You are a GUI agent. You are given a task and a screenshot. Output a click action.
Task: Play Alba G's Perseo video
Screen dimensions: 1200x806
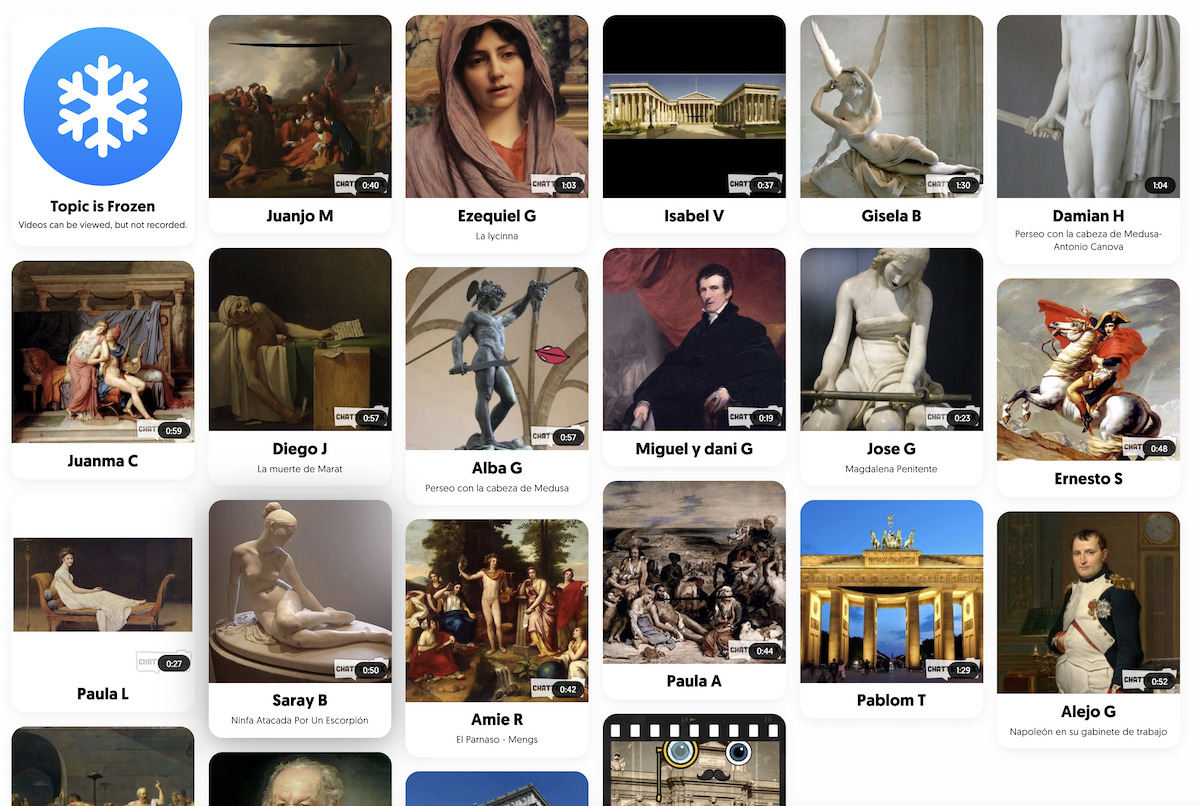(x=497, y=358)
